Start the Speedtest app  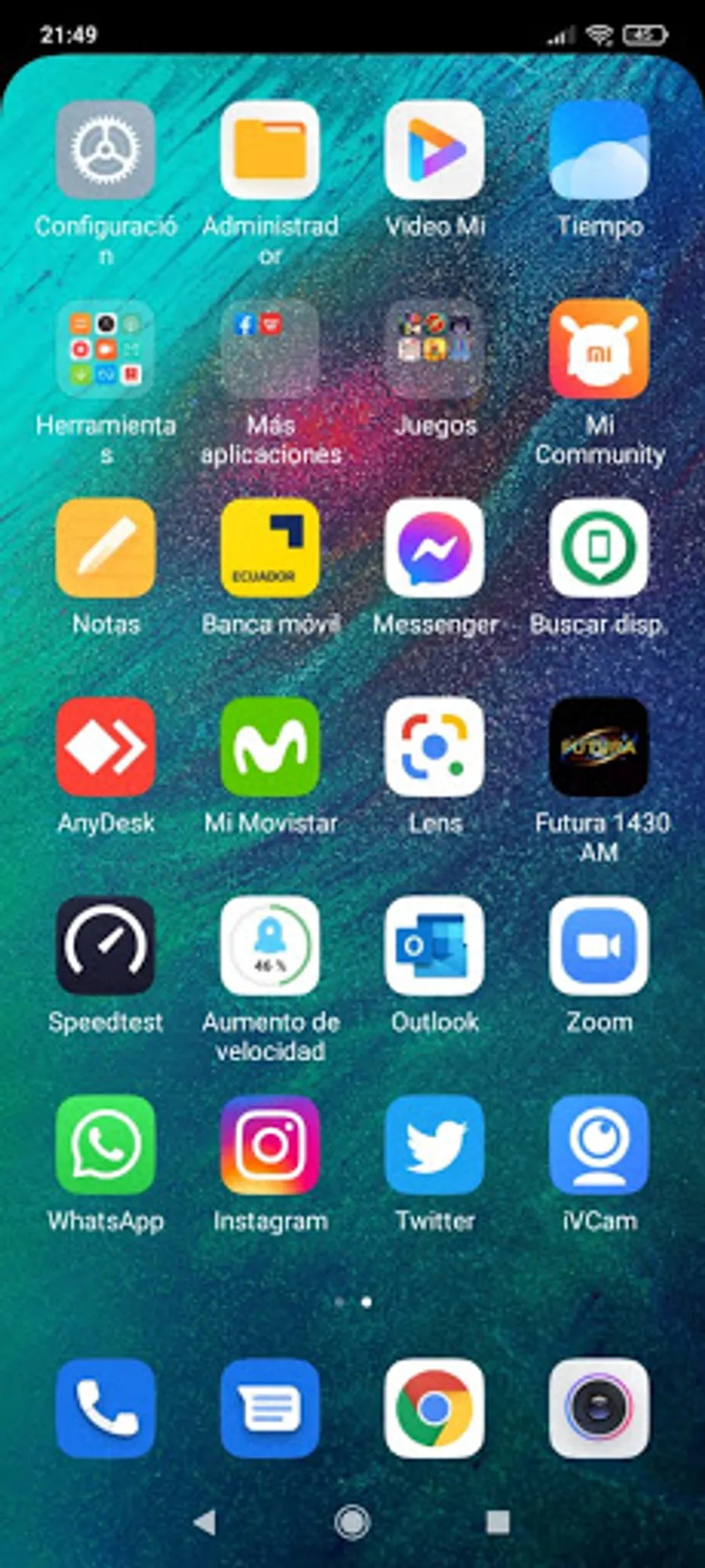tap(106, 946)
